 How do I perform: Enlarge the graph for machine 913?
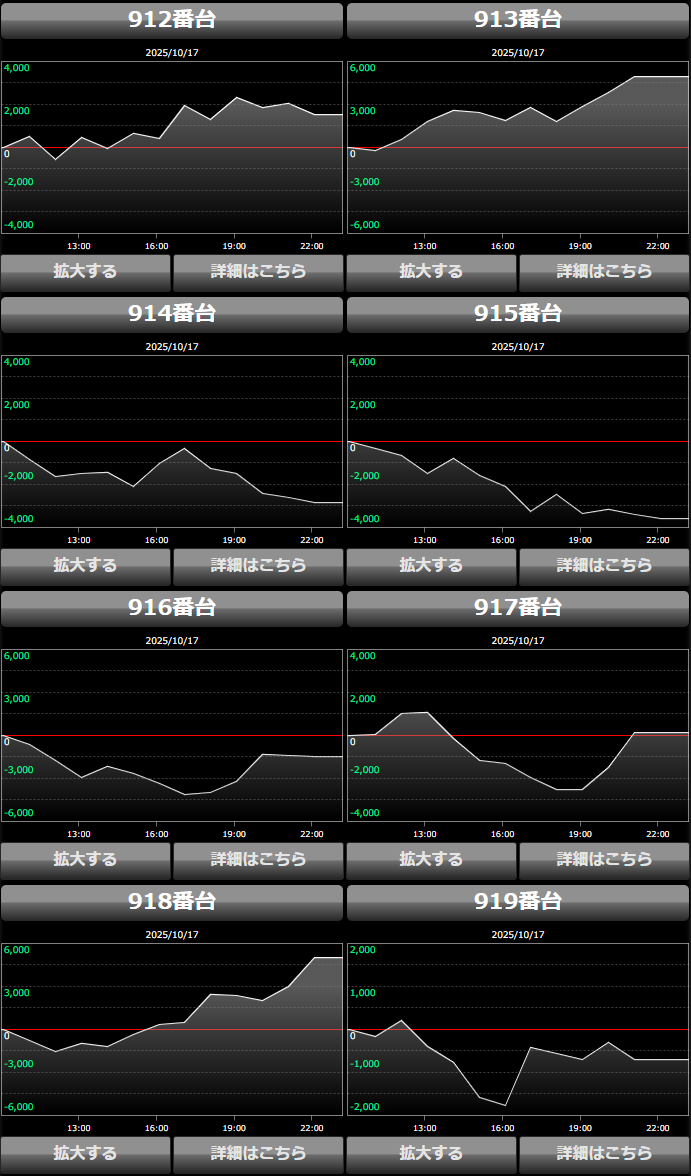431,271
